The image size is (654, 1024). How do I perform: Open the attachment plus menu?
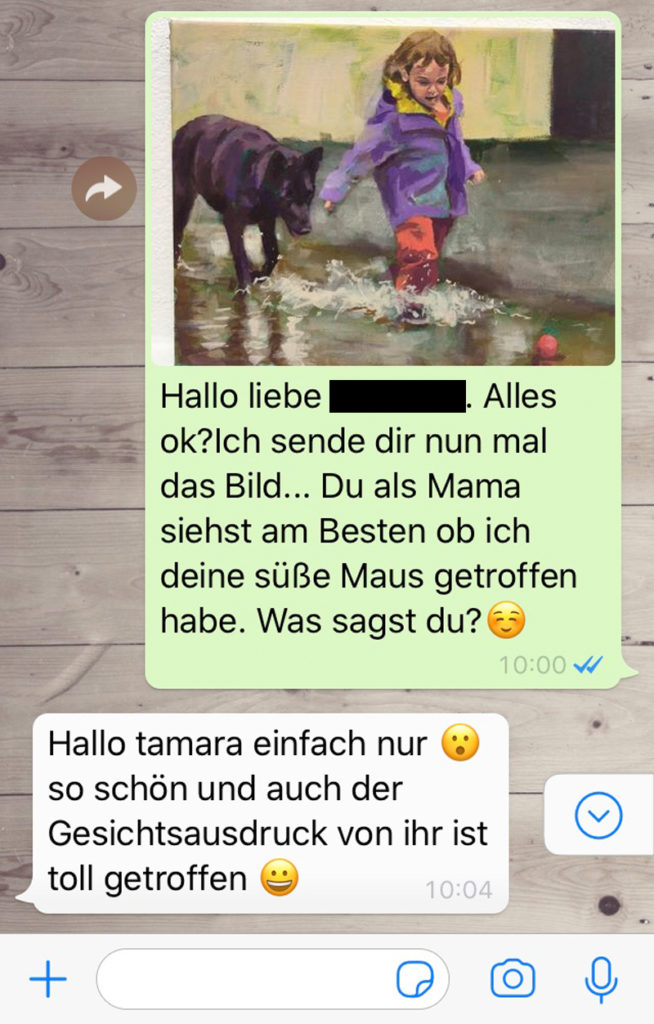pos(48,980)
